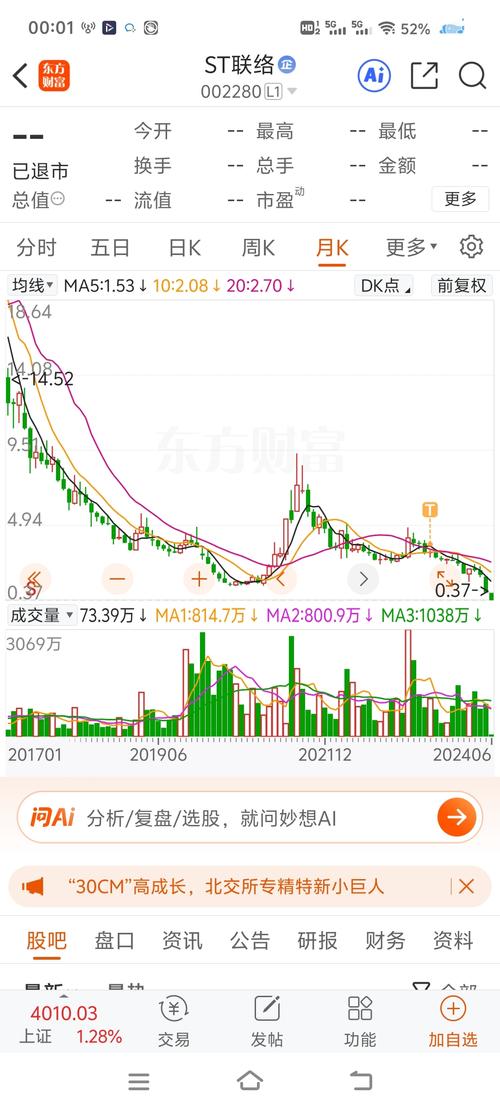Change 前复权 adjustment setting
This screenshot has width=500, height=1111.
pyautogui.click(x=462, y=286)
